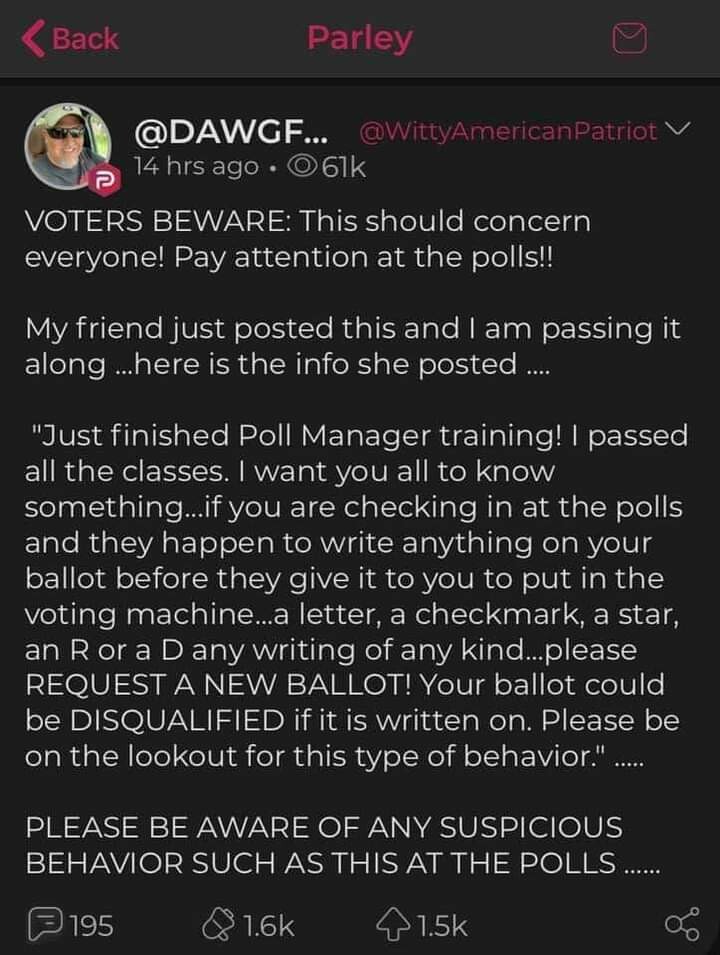
Task: Share this Parley post
Action: click(x=680, y=925)
